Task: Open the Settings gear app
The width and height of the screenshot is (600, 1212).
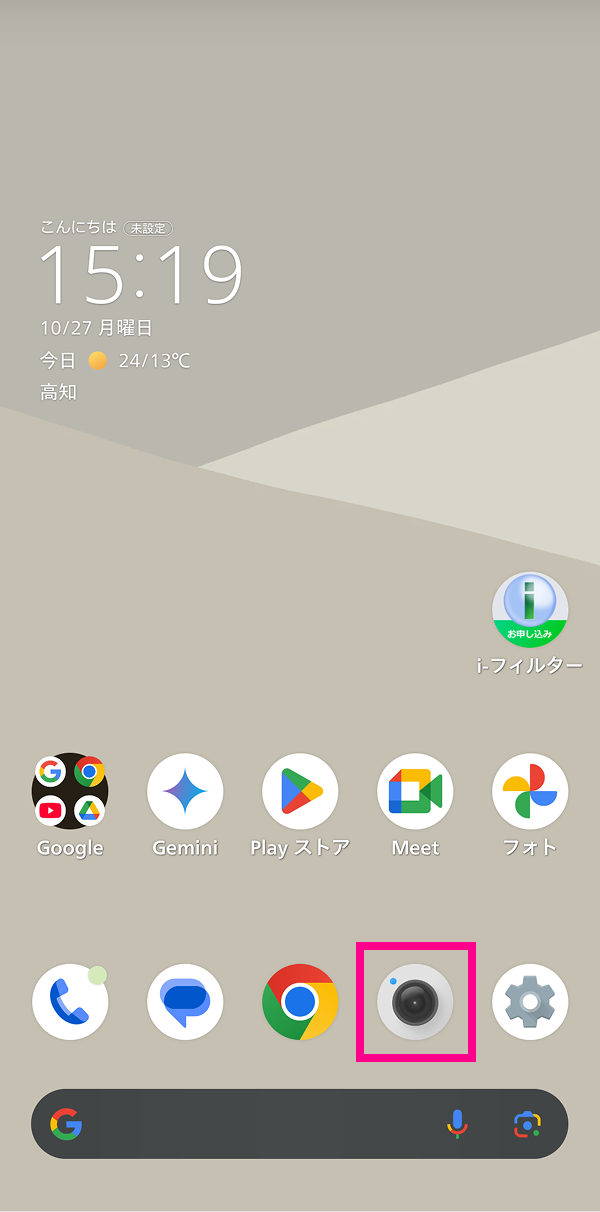Action: [x=530, y=1002]
